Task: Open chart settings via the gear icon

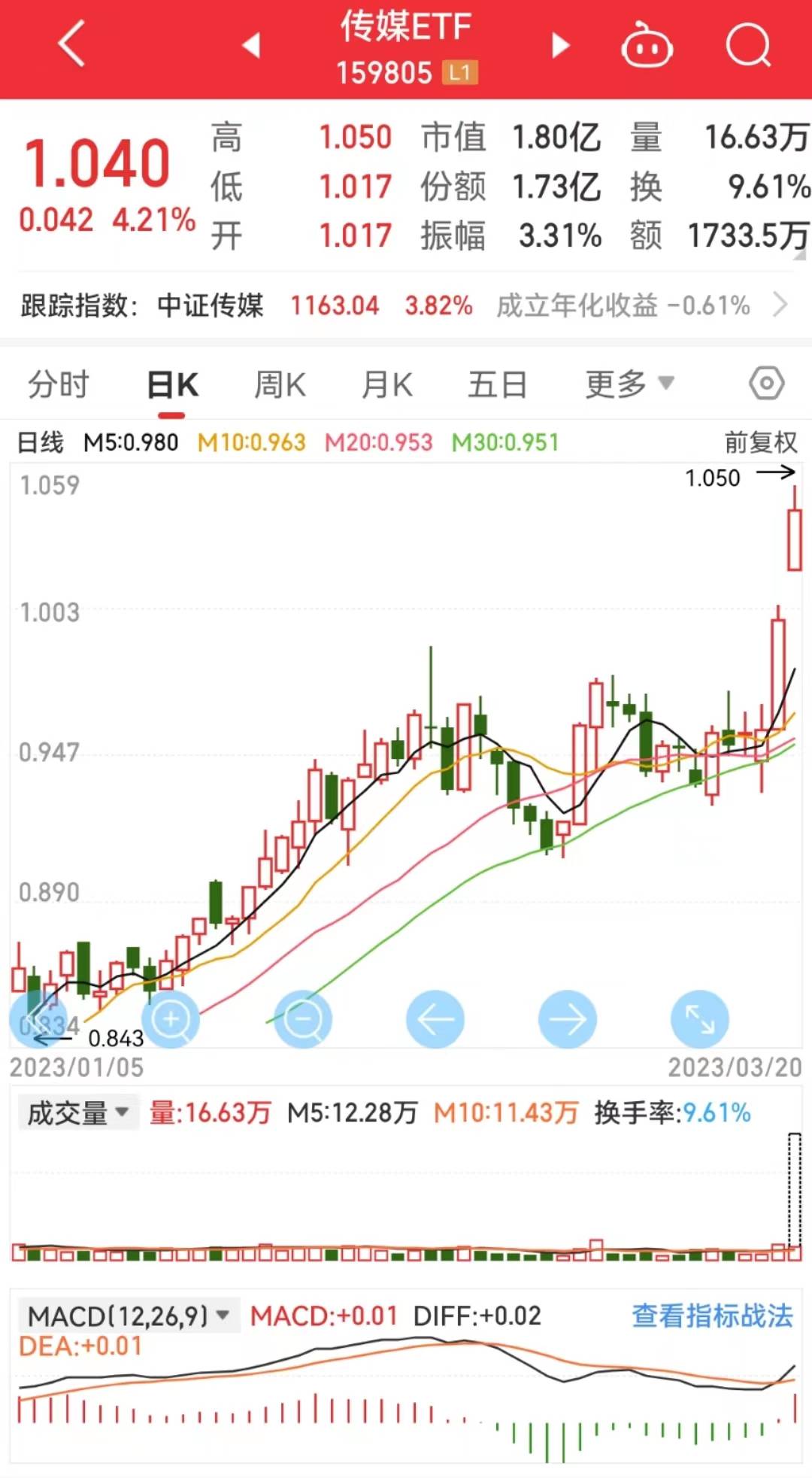Action: click(766, 383)
